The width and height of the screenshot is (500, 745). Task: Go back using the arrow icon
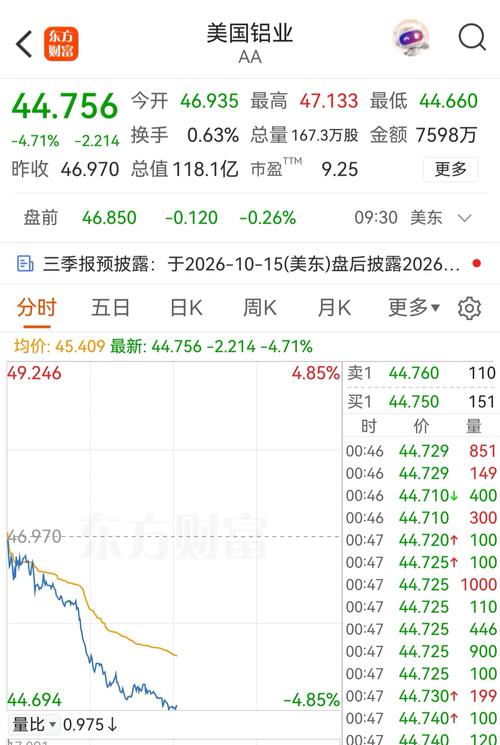pos(24,44)
